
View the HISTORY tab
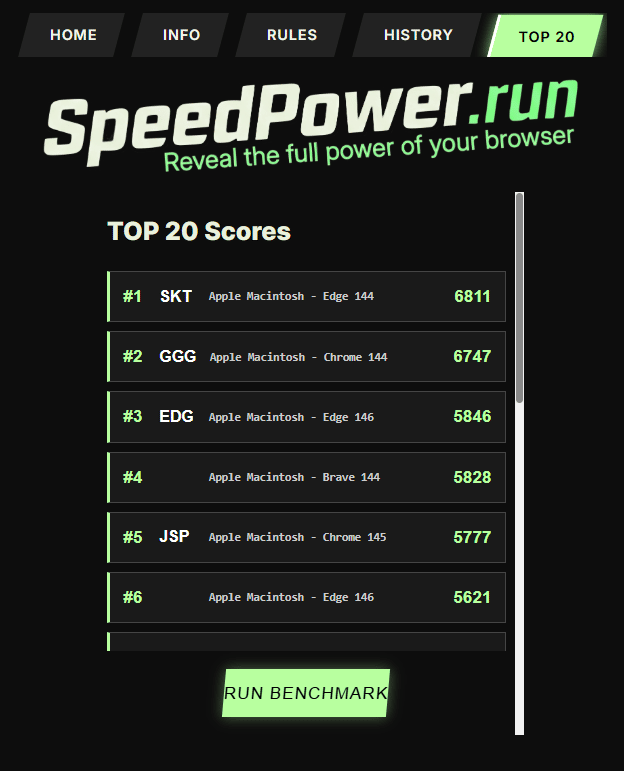point(418,35)
